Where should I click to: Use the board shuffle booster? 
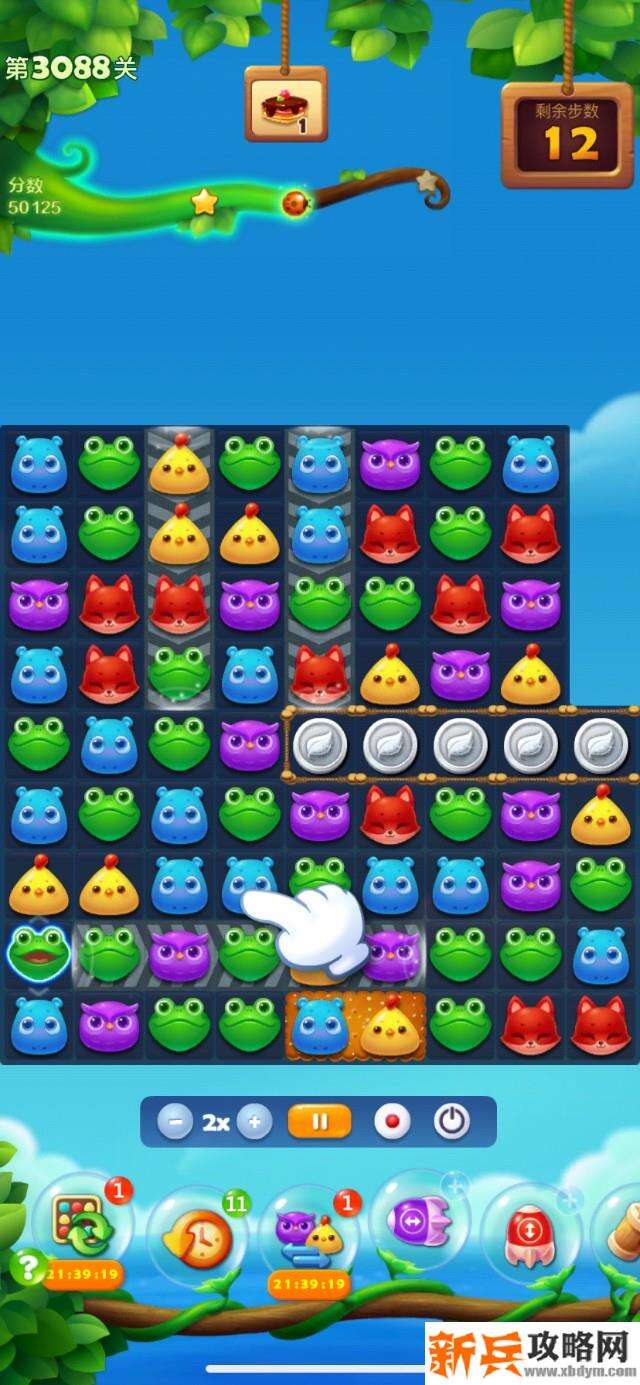click(x=79, y=1228)
